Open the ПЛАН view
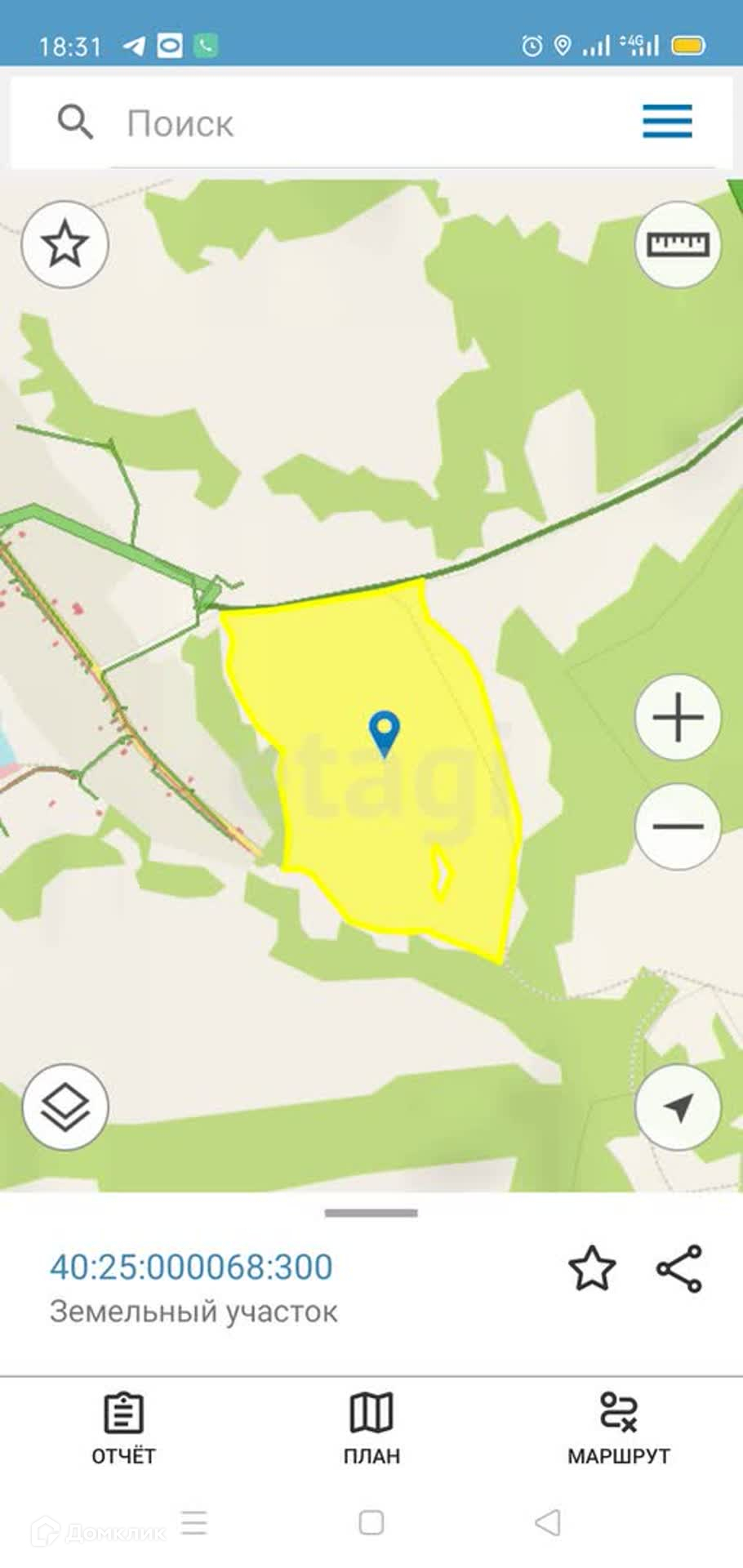Image resolution: width=743 pixels, height=1568 pixels. point(371,1429)
